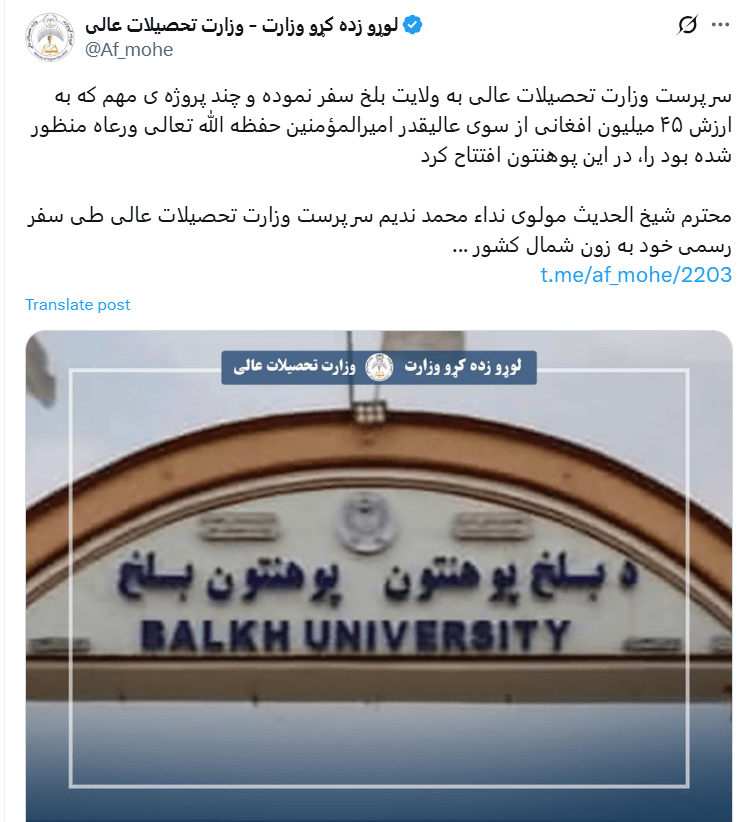Tap the Grok explain icon beside menu
Viewport: 747px width, 822px height.
[687, 24]
